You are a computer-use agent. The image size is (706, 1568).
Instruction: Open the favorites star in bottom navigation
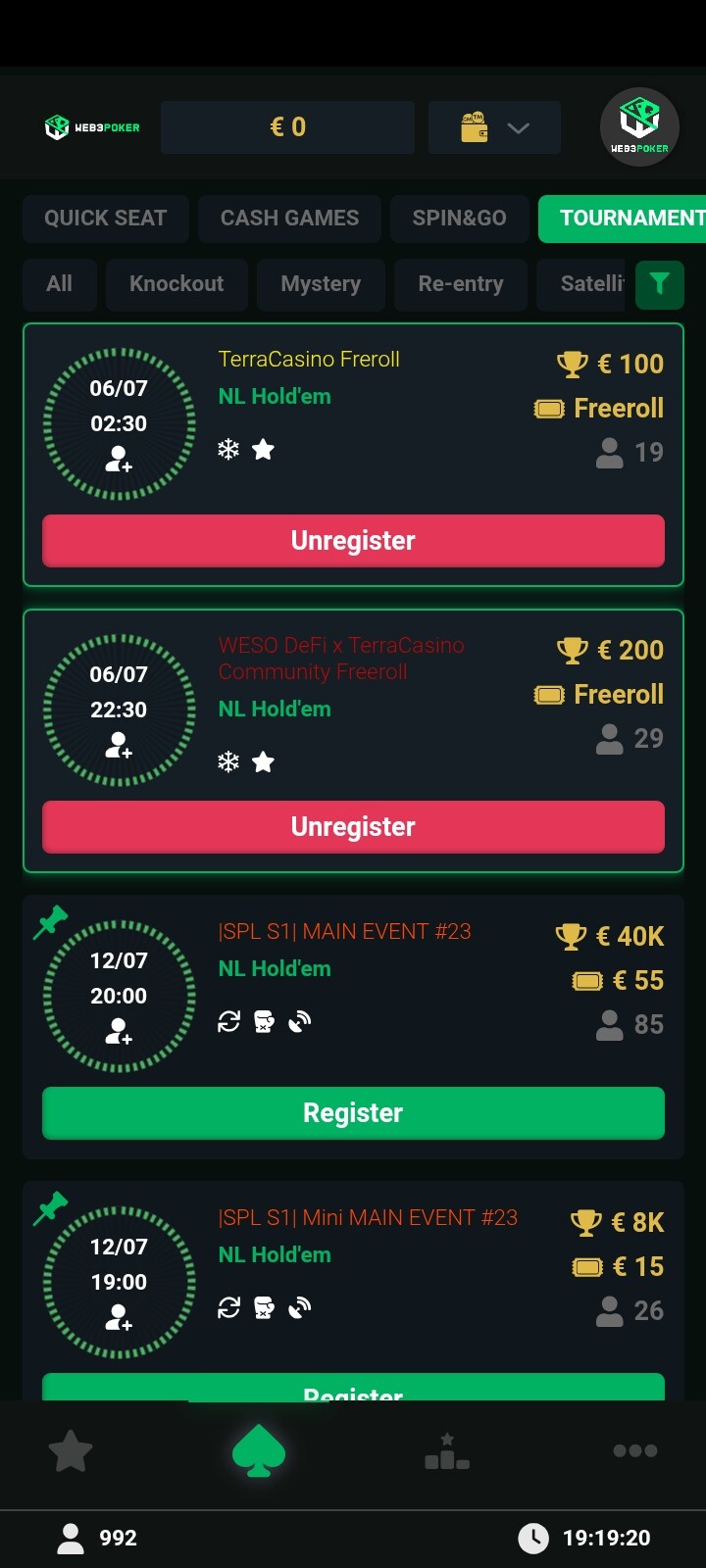pyautogui.click(x=71, y=1451)
